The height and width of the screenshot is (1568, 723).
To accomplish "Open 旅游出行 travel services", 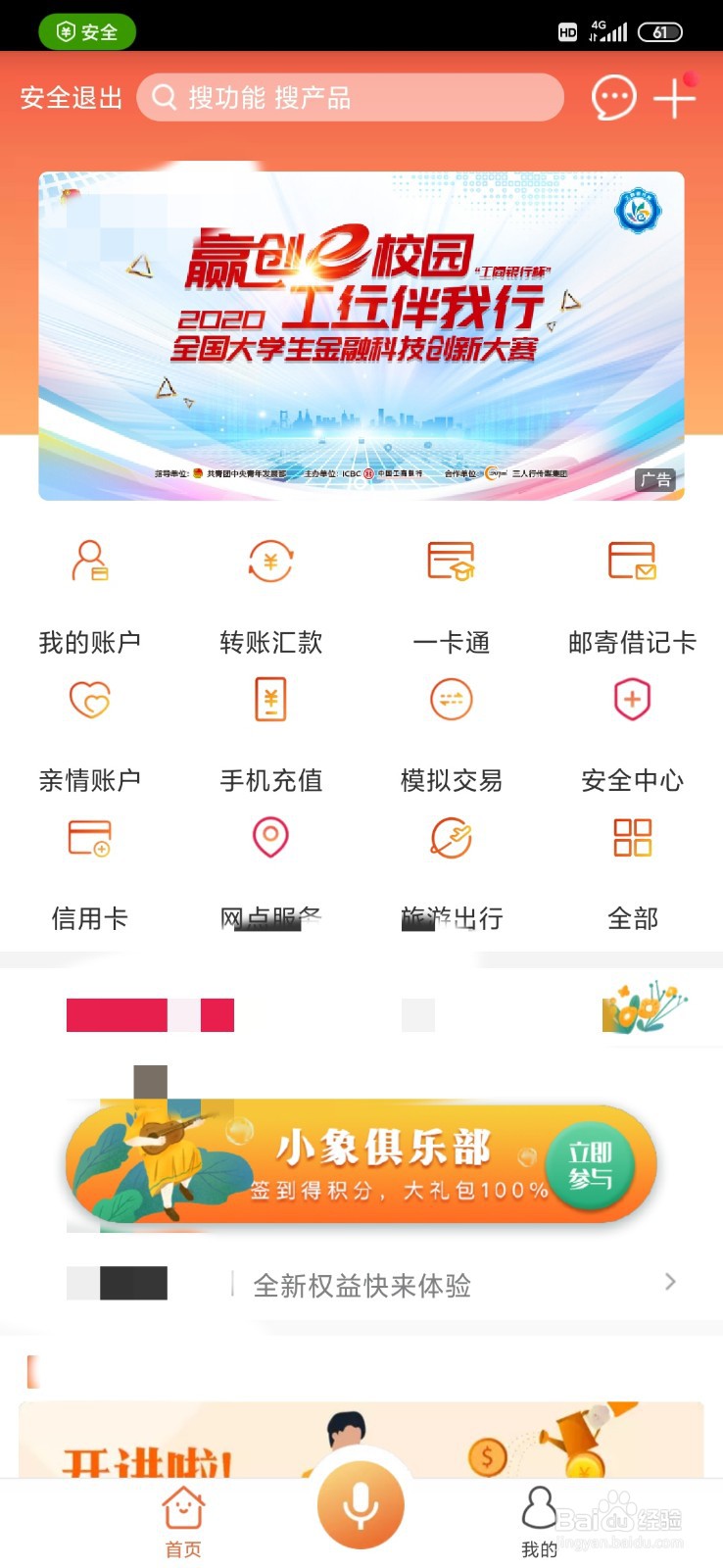I will [x=451, y=862].
